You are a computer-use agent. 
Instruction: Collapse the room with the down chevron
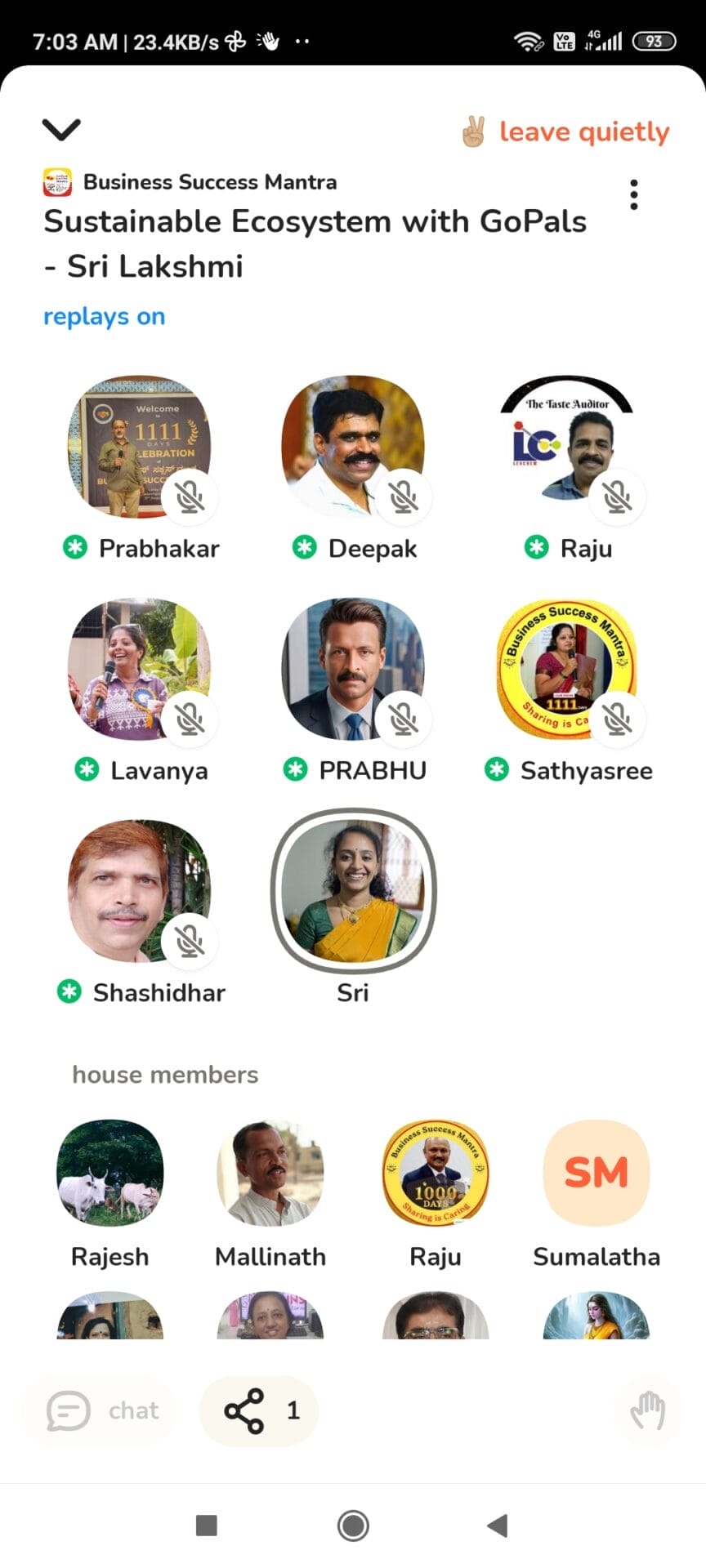click(x=61, y=129)
